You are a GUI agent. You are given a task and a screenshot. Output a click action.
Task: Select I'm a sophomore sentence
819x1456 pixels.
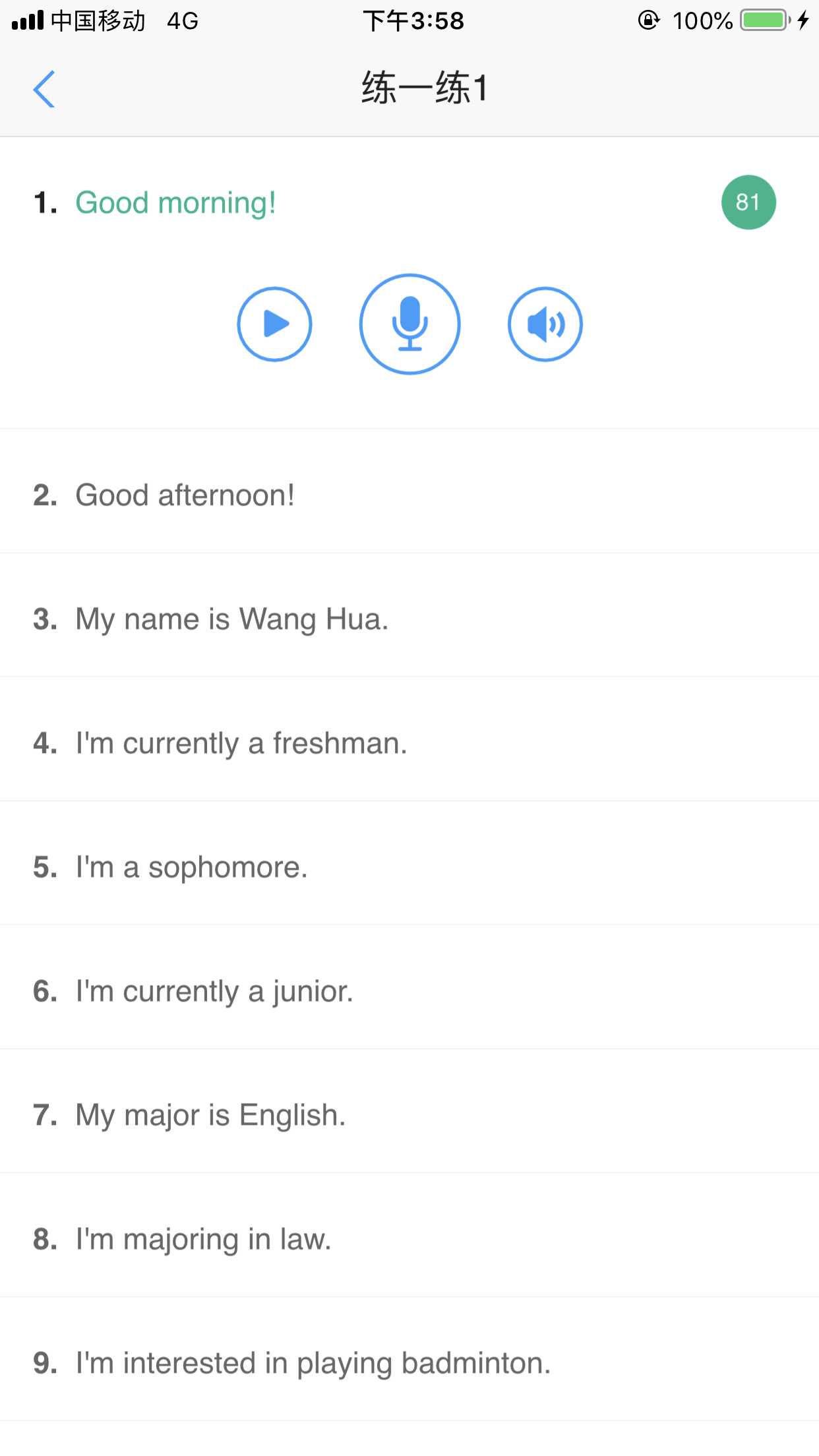(191, 867)
